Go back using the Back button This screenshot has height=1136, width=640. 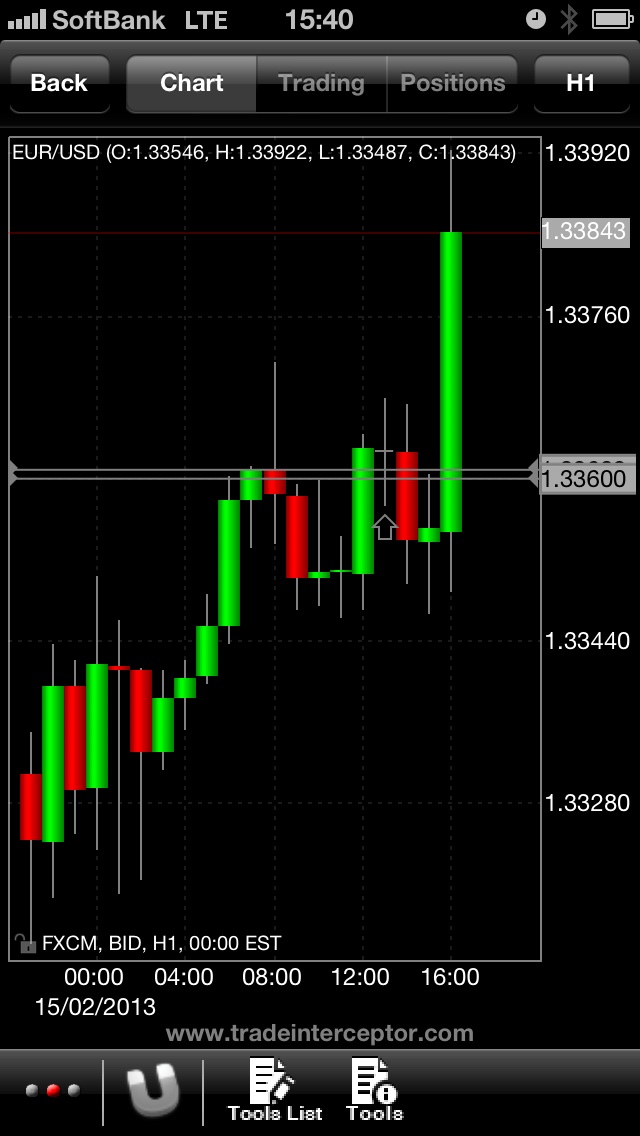[59, 83]
